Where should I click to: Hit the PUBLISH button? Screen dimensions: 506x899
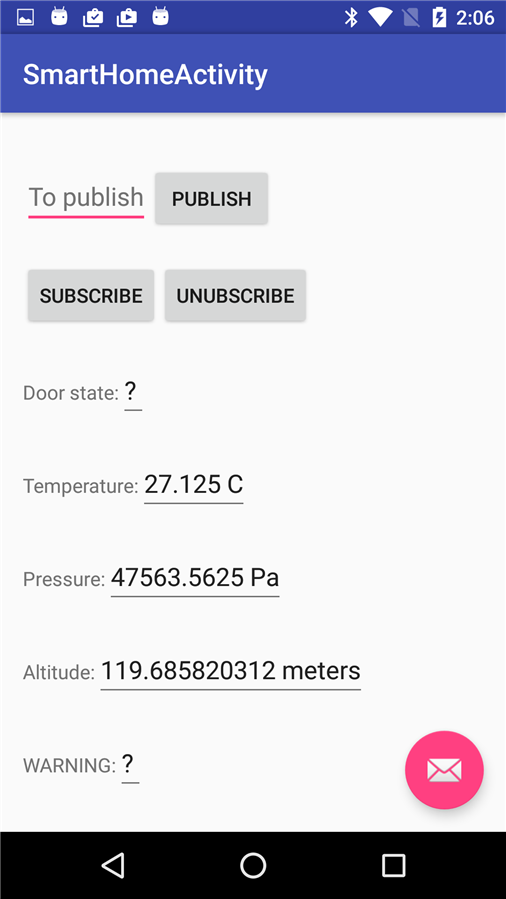pyautogui.click(x=211, y=198)
